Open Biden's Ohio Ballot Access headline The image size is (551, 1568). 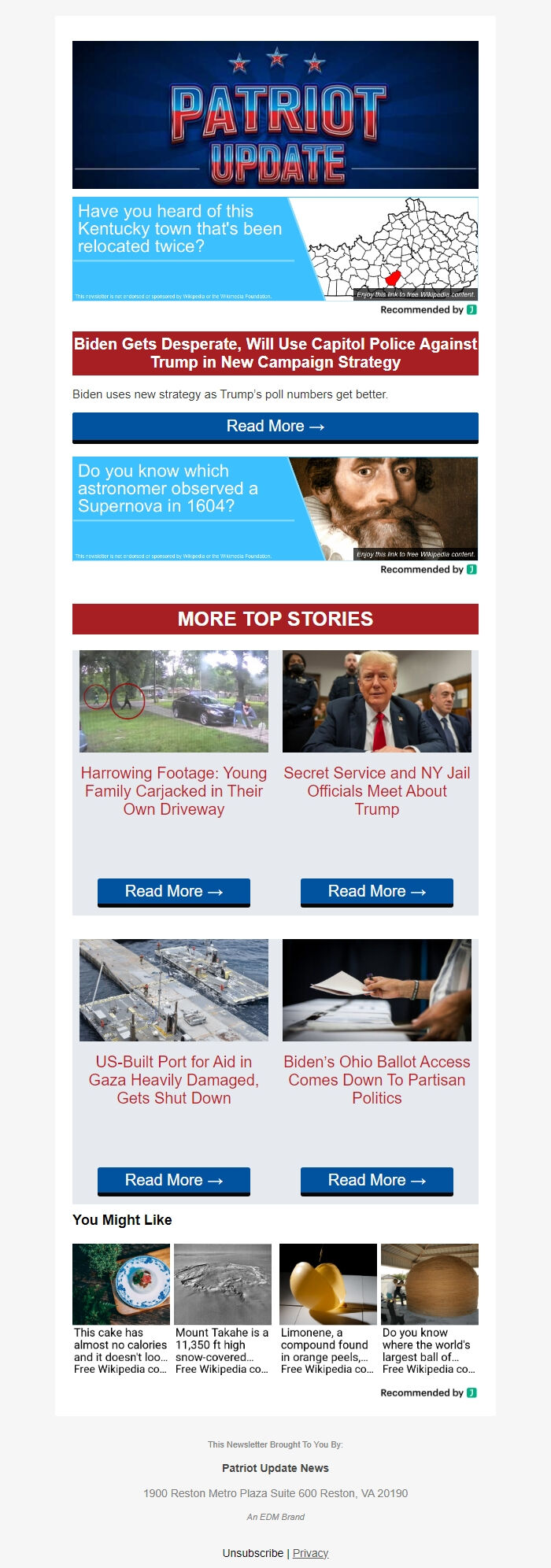tap(377, 1080)
